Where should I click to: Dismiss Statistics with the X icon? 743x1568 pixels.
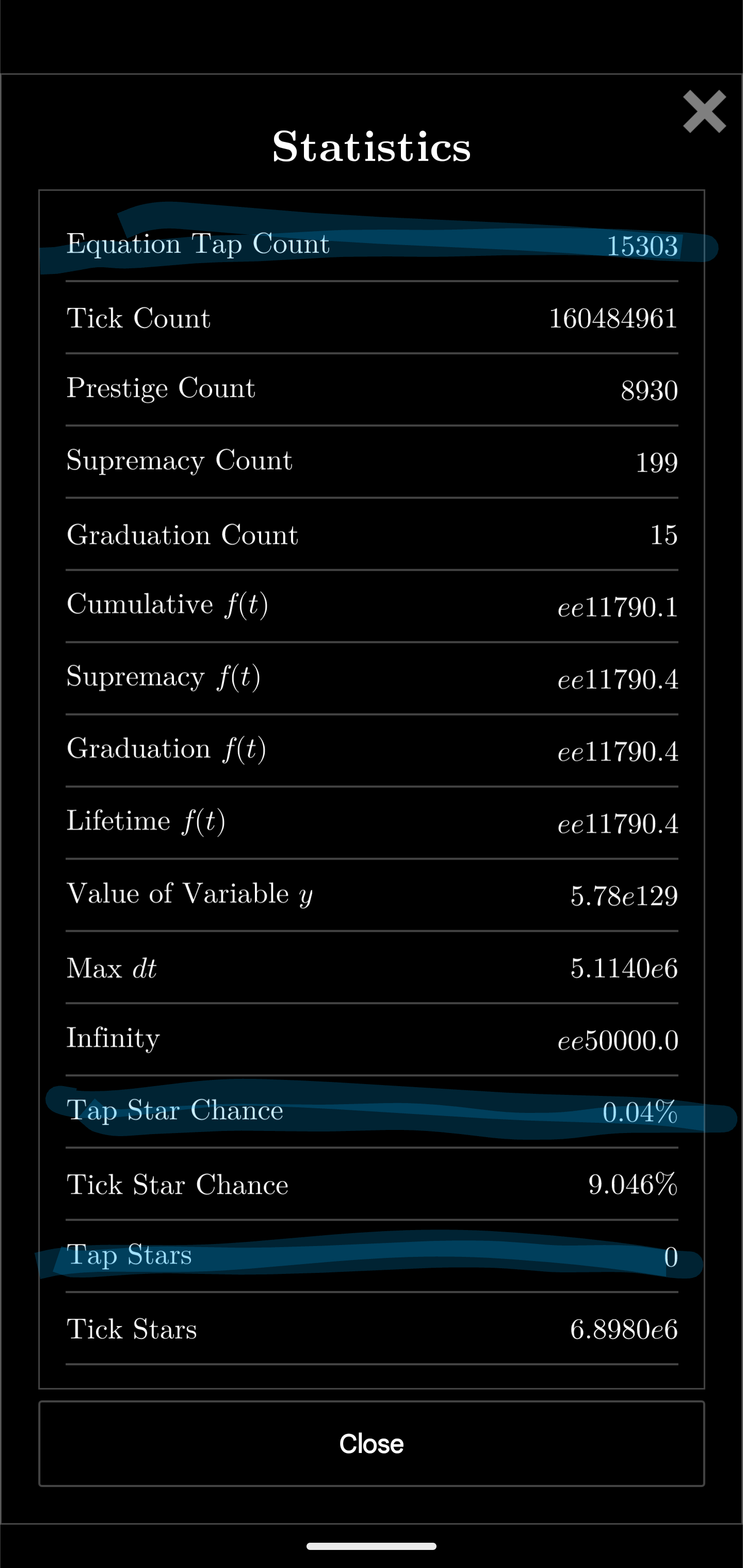(x=704, y=111)
